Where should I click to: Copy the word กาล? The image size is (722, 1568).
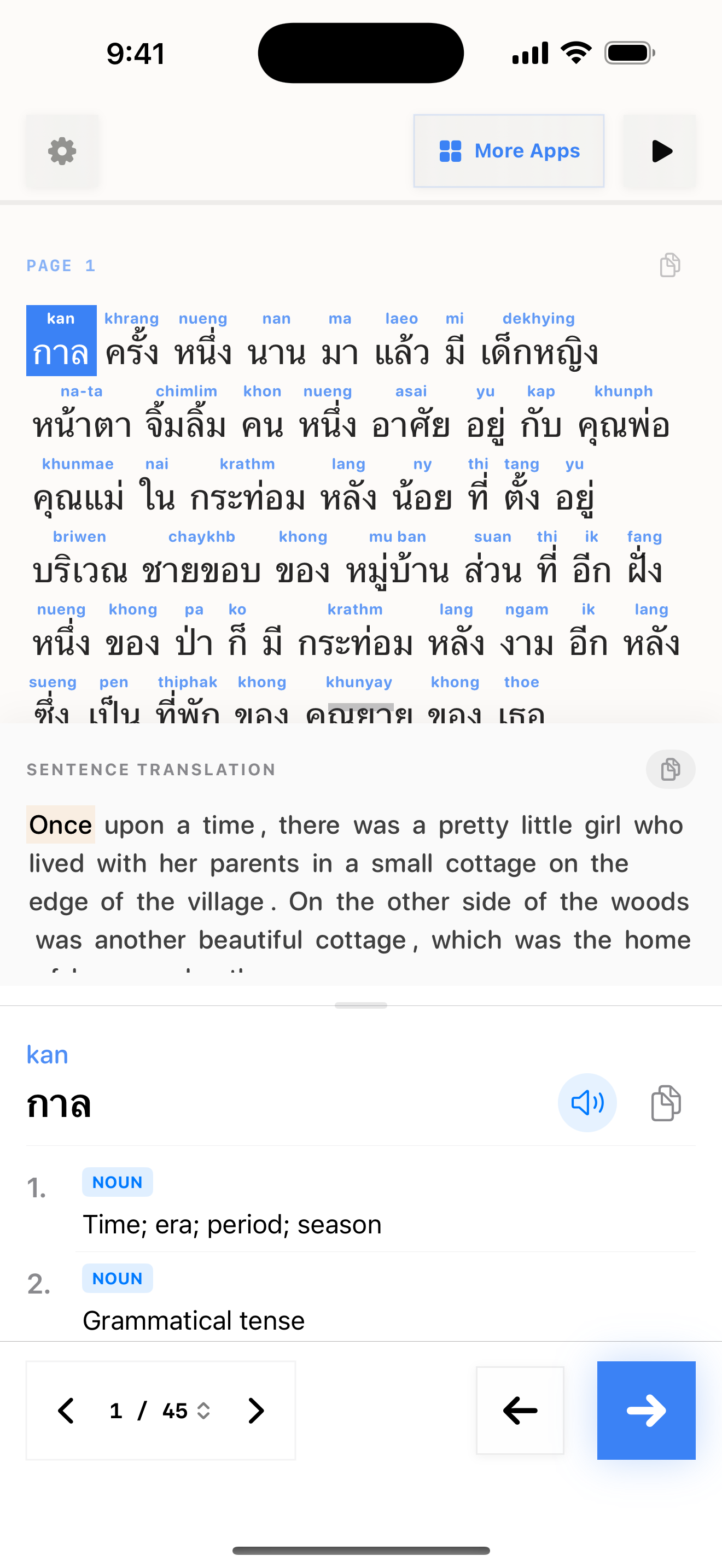tap(665, 1102)
